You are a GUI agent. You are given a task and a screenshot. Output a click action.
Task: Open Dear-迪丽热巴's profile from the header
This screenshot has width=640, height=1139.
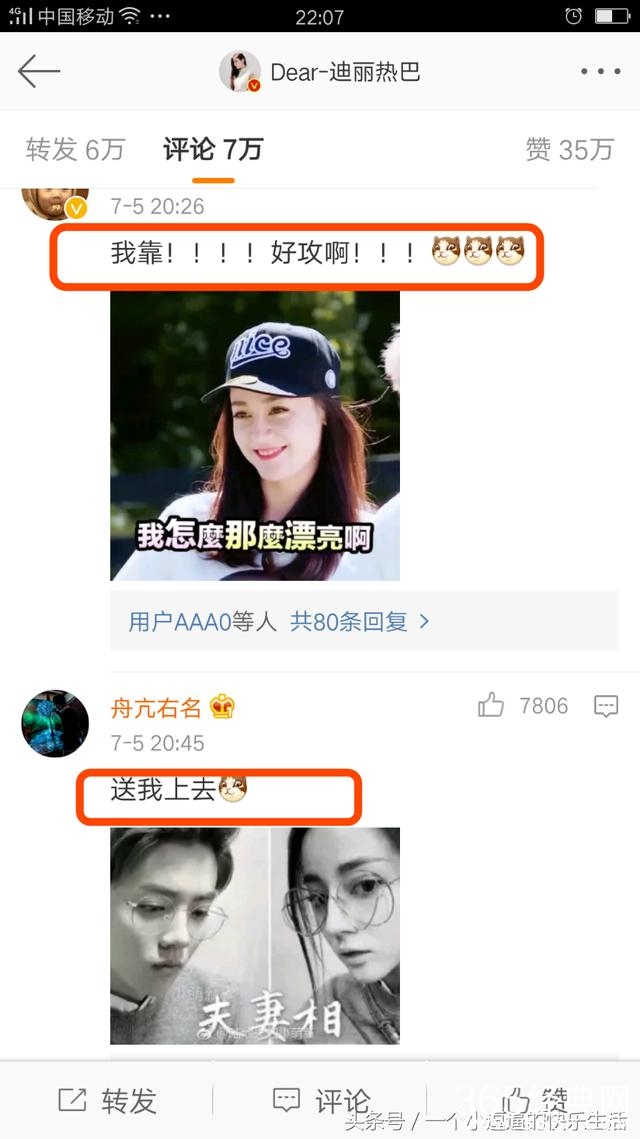(320, 72)
